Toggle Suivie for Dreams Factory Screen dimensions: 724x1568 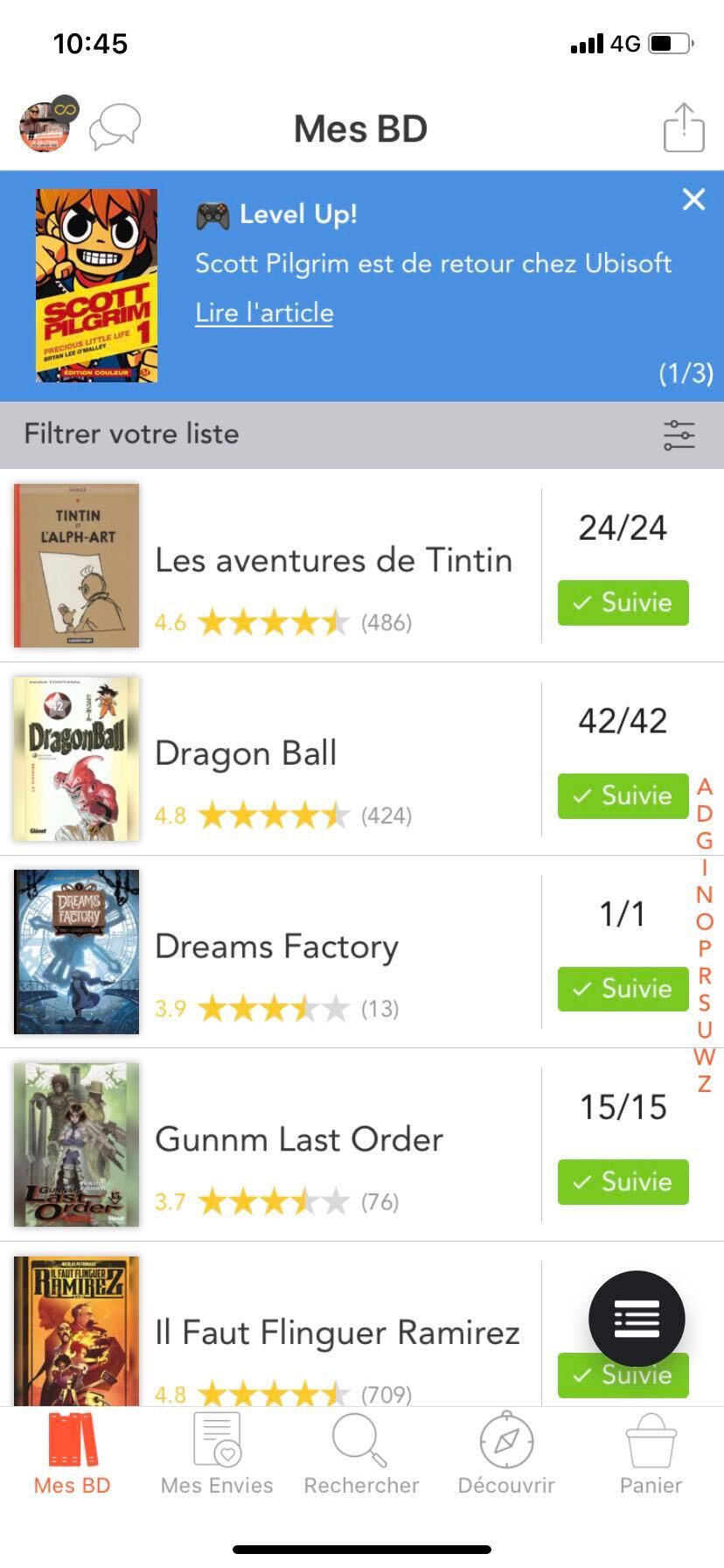coord(623,989)
